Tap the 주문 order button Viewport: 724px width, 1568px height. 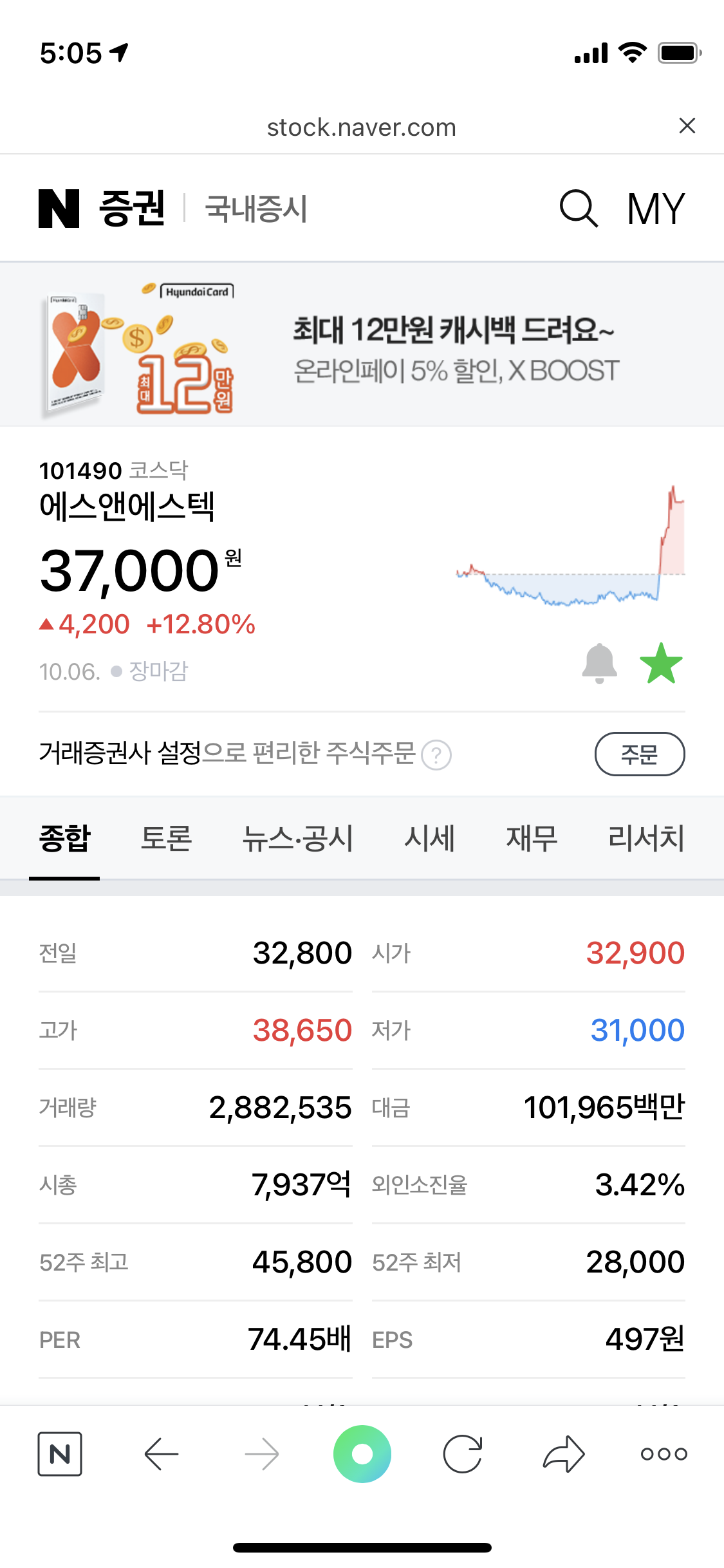pos(639,754)
